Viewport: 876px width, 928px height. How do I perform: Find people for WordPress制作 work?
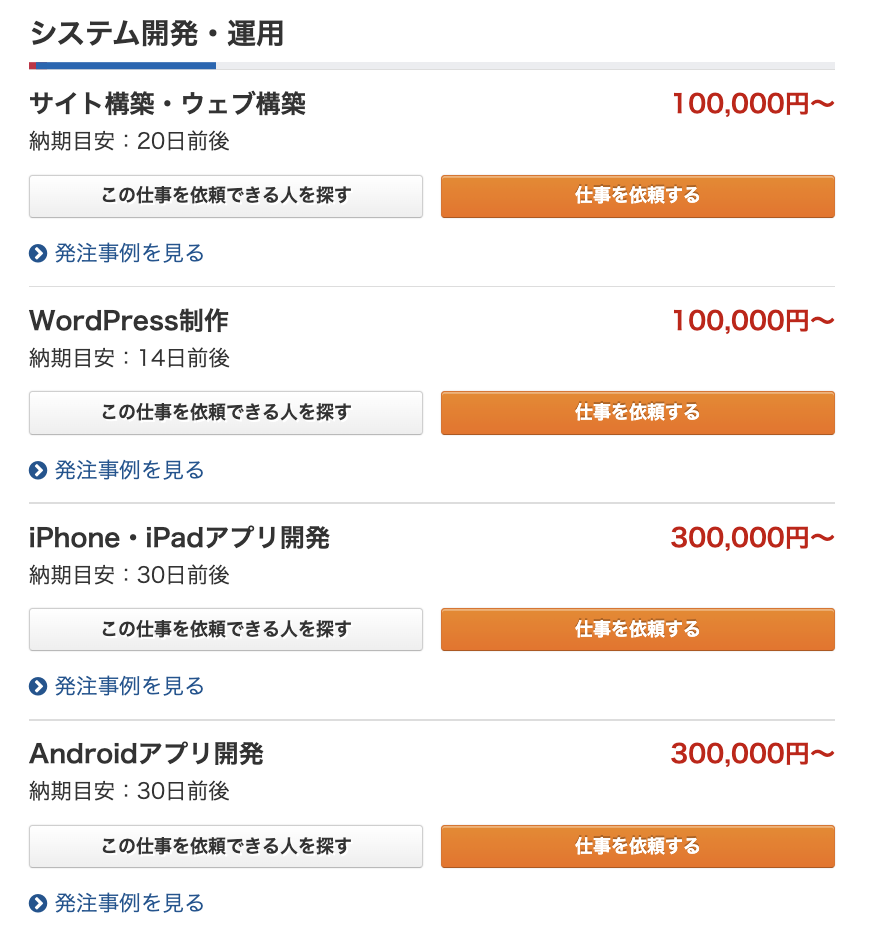click(226, 412)
